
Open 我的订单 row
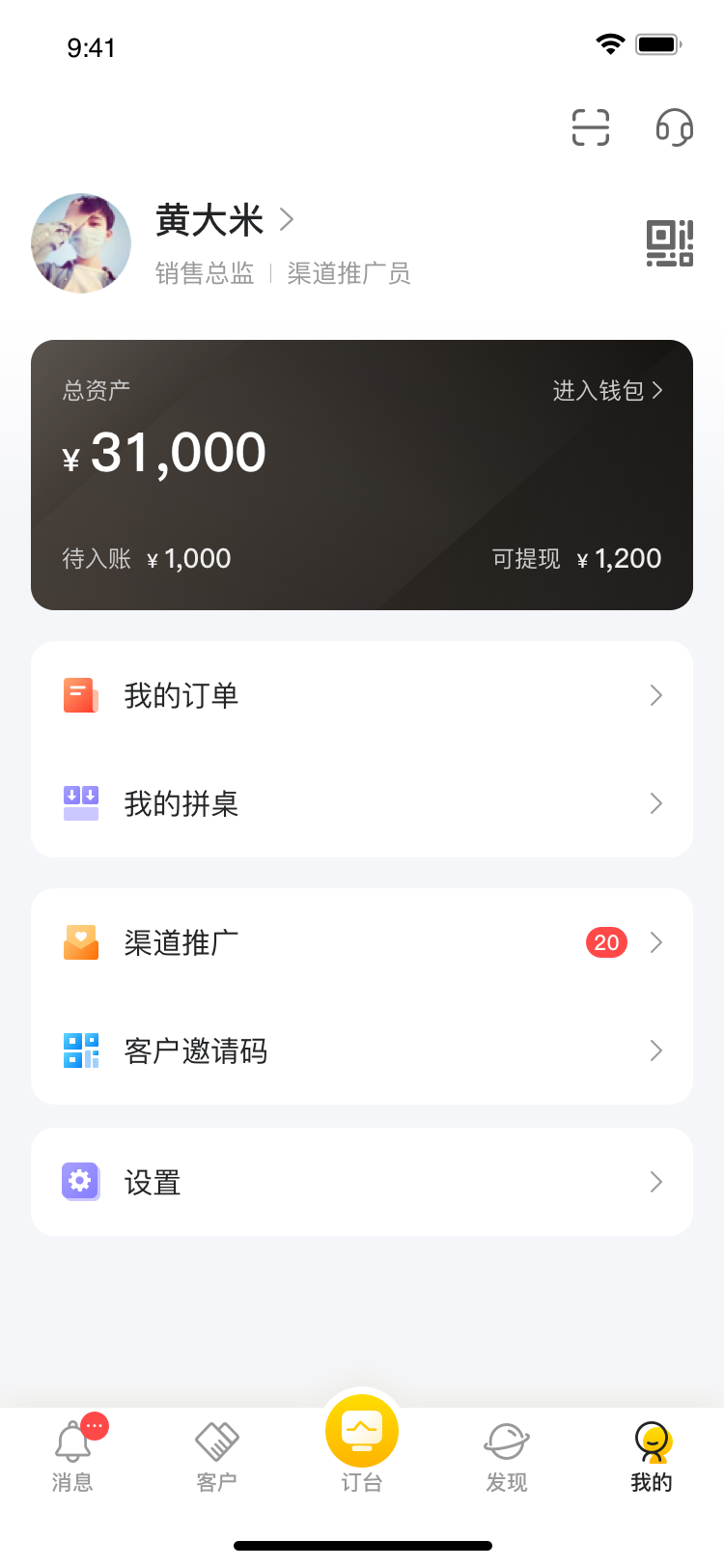[362, 695]
